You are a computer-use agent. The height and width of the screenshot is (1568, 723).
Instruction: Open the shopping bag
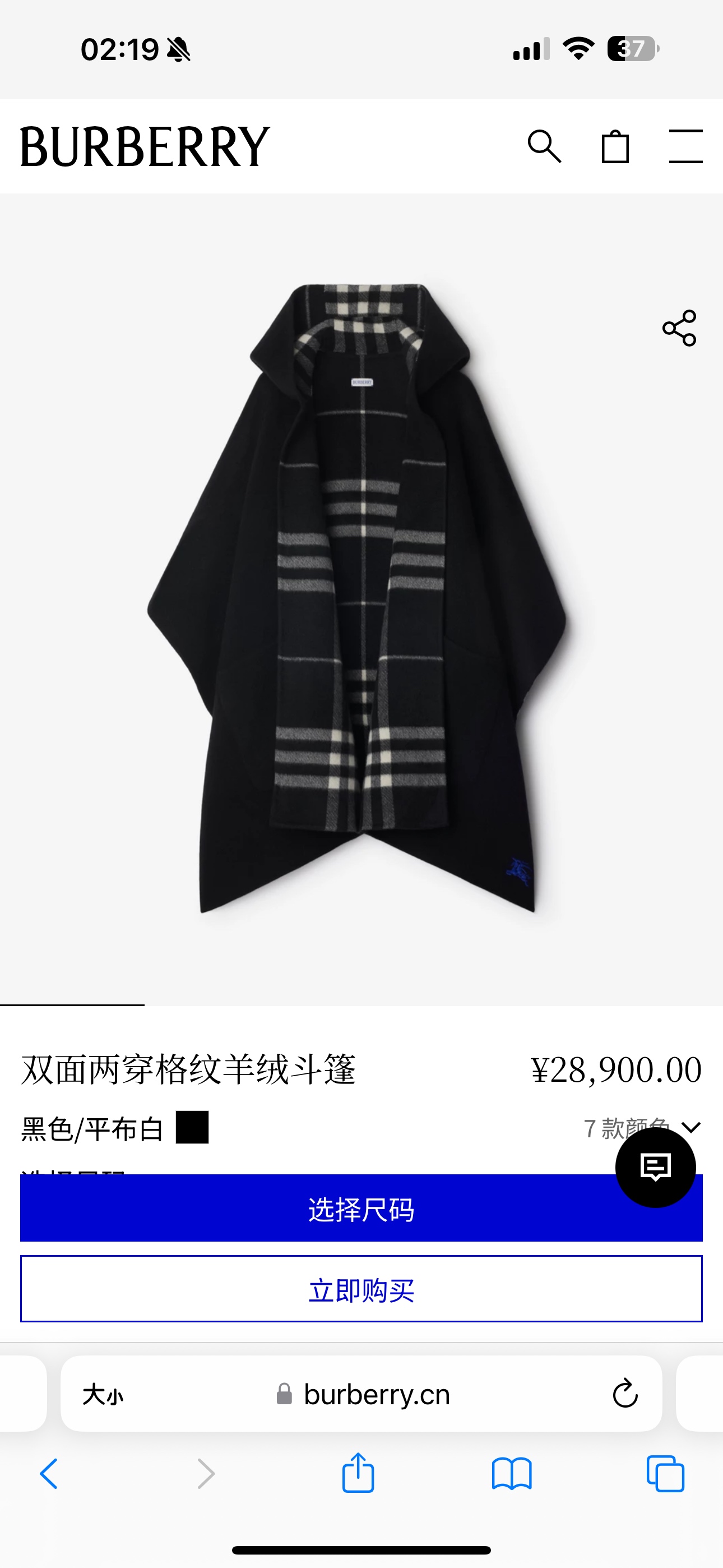click(615, 147)
